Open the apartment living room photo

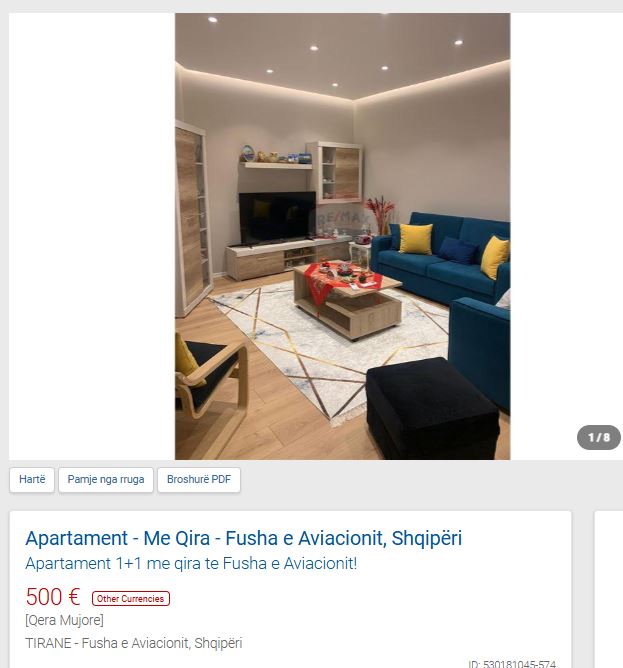coord(342,236)
